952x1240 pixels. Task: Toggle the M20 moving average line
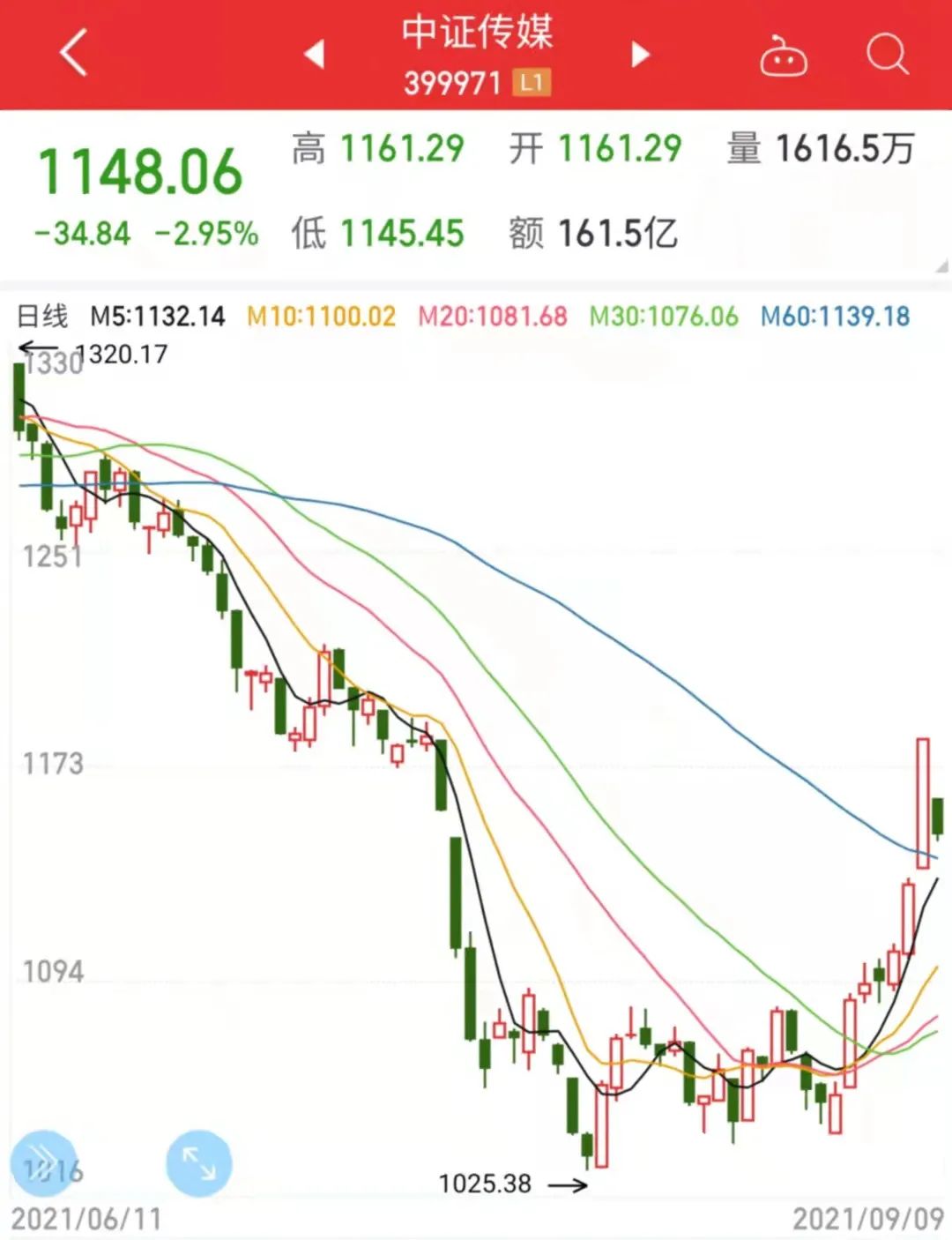[494, 315]
